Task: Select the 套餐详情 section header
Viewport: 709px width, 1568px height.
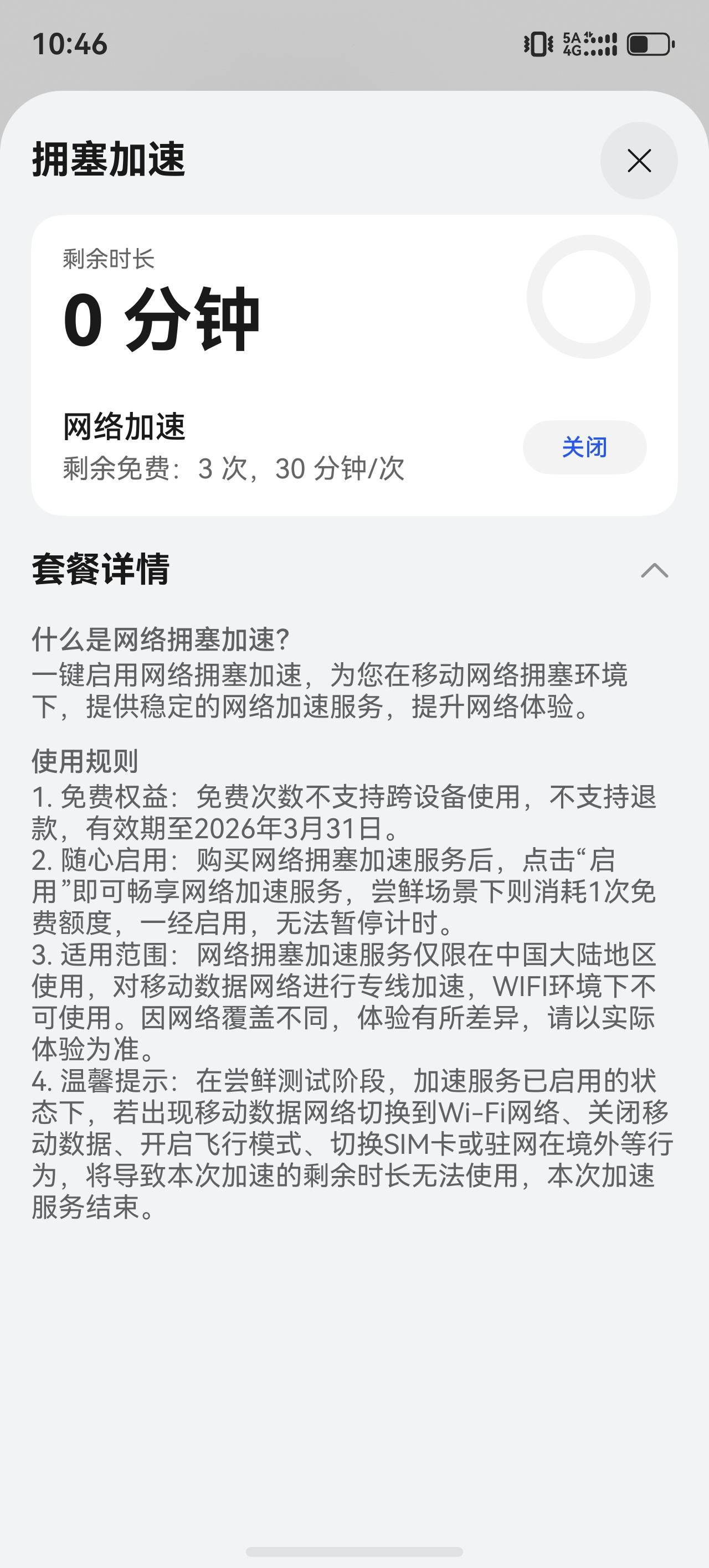Action: coord(102,571)
